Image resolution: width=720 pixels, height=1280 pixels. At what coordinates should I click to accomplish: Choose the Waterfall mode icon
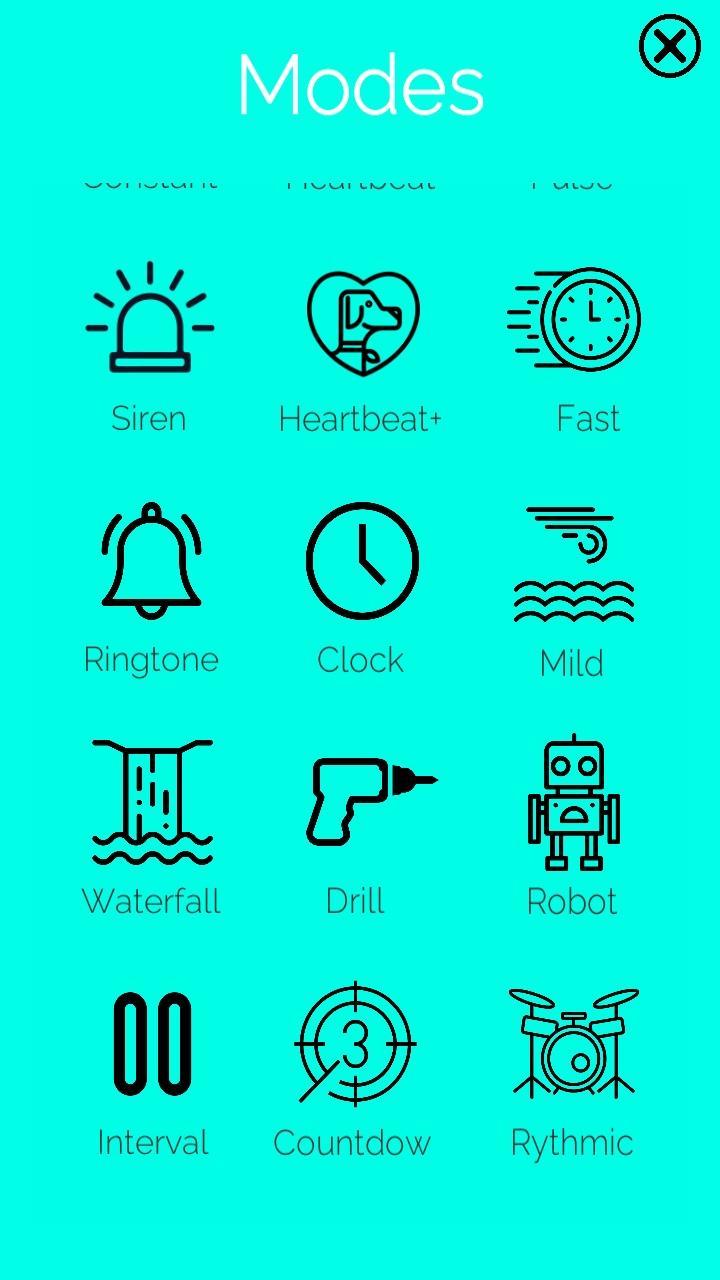151,800
